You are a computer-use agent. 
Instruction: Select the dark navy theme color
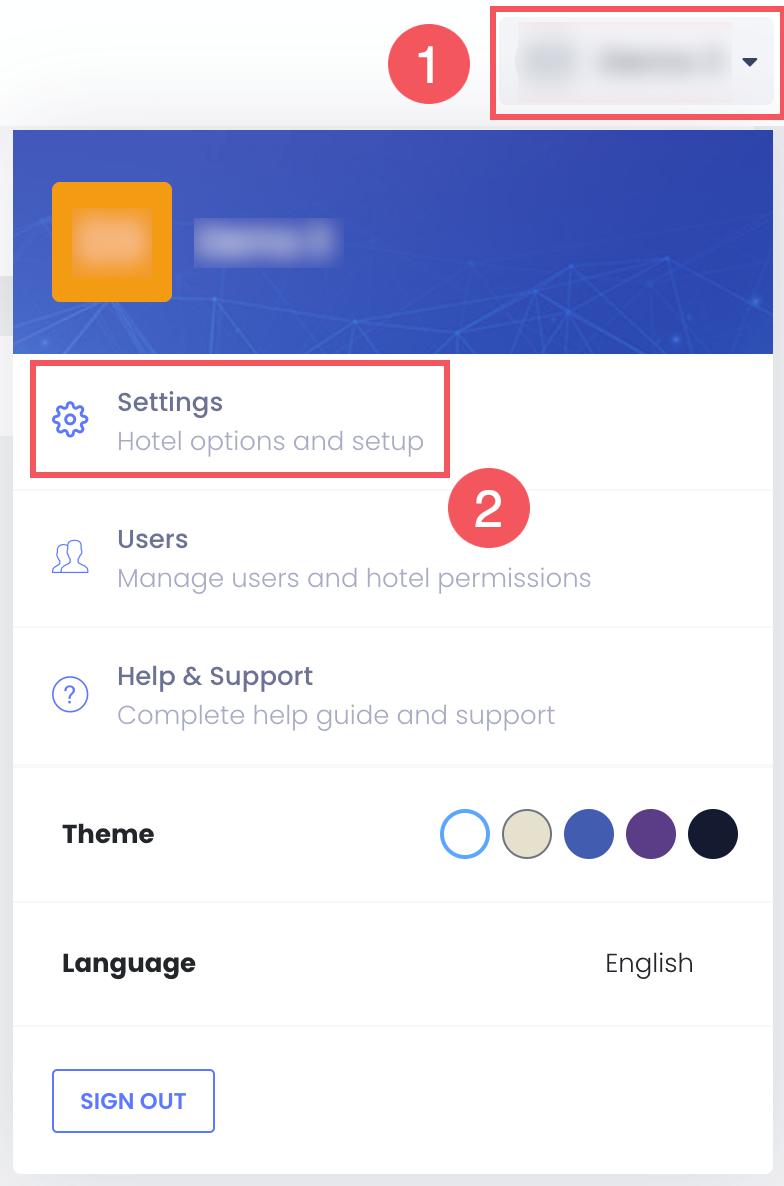[x=713, y=834]
